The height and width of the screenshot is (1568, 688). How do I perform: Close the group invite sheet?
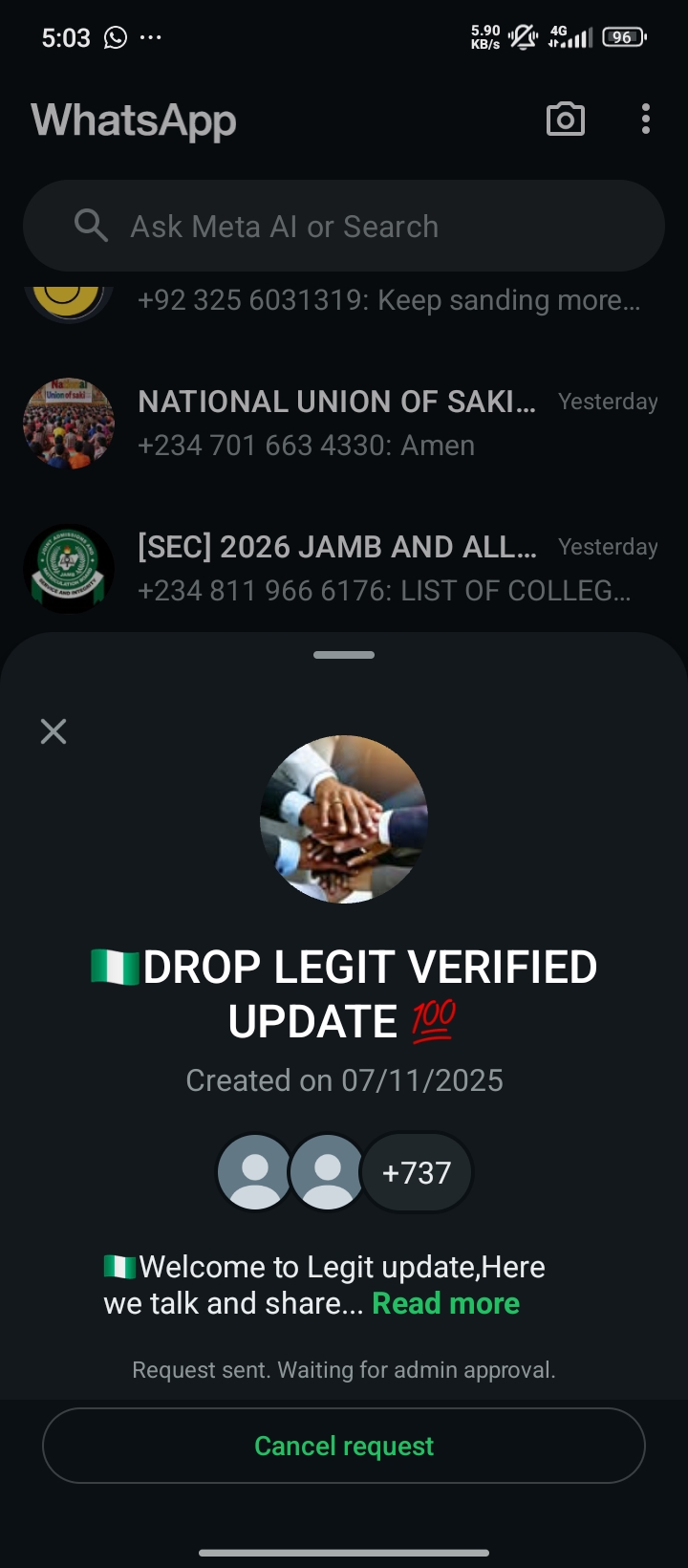point(54,731)
